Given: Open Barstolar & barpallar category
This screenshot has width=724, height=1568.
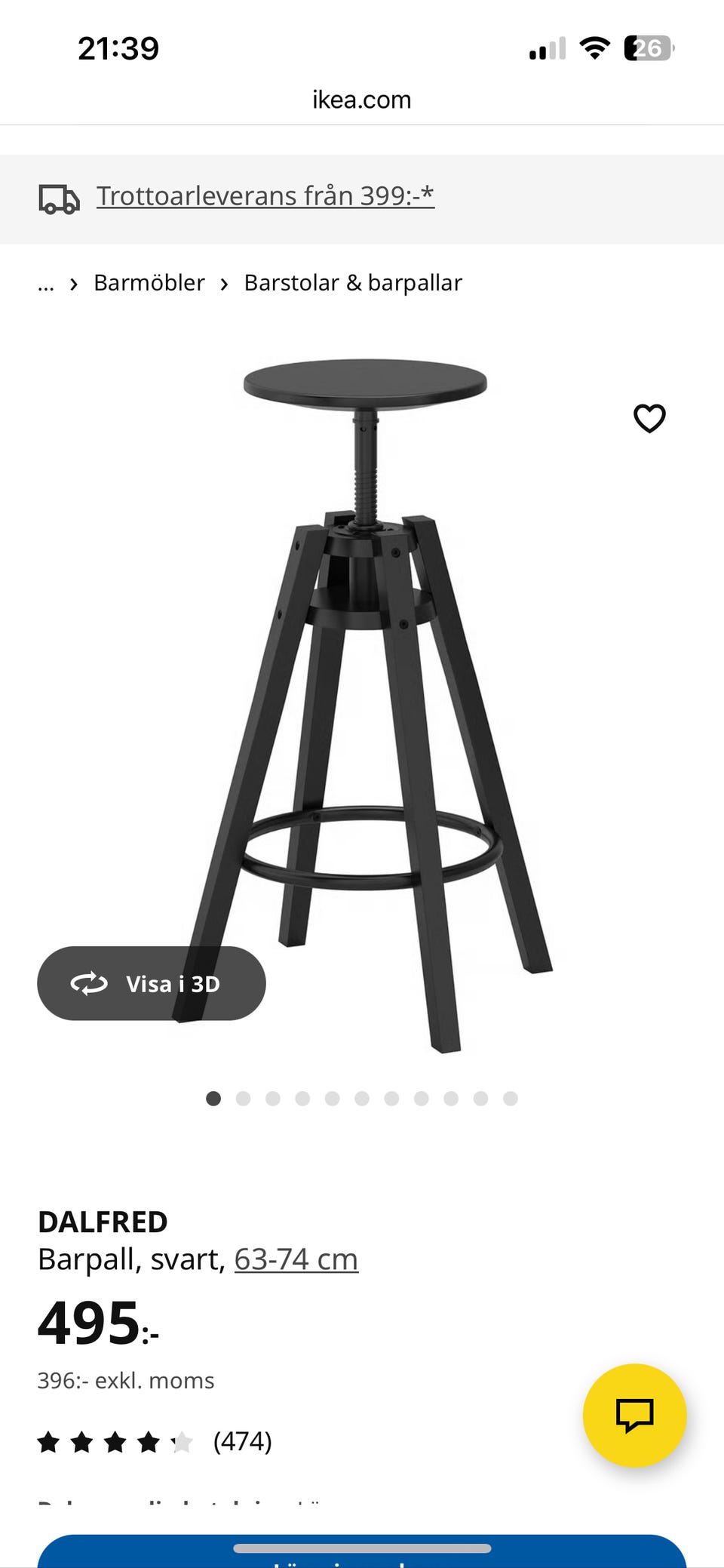Looking at the screenshot, I should (352, 283).
